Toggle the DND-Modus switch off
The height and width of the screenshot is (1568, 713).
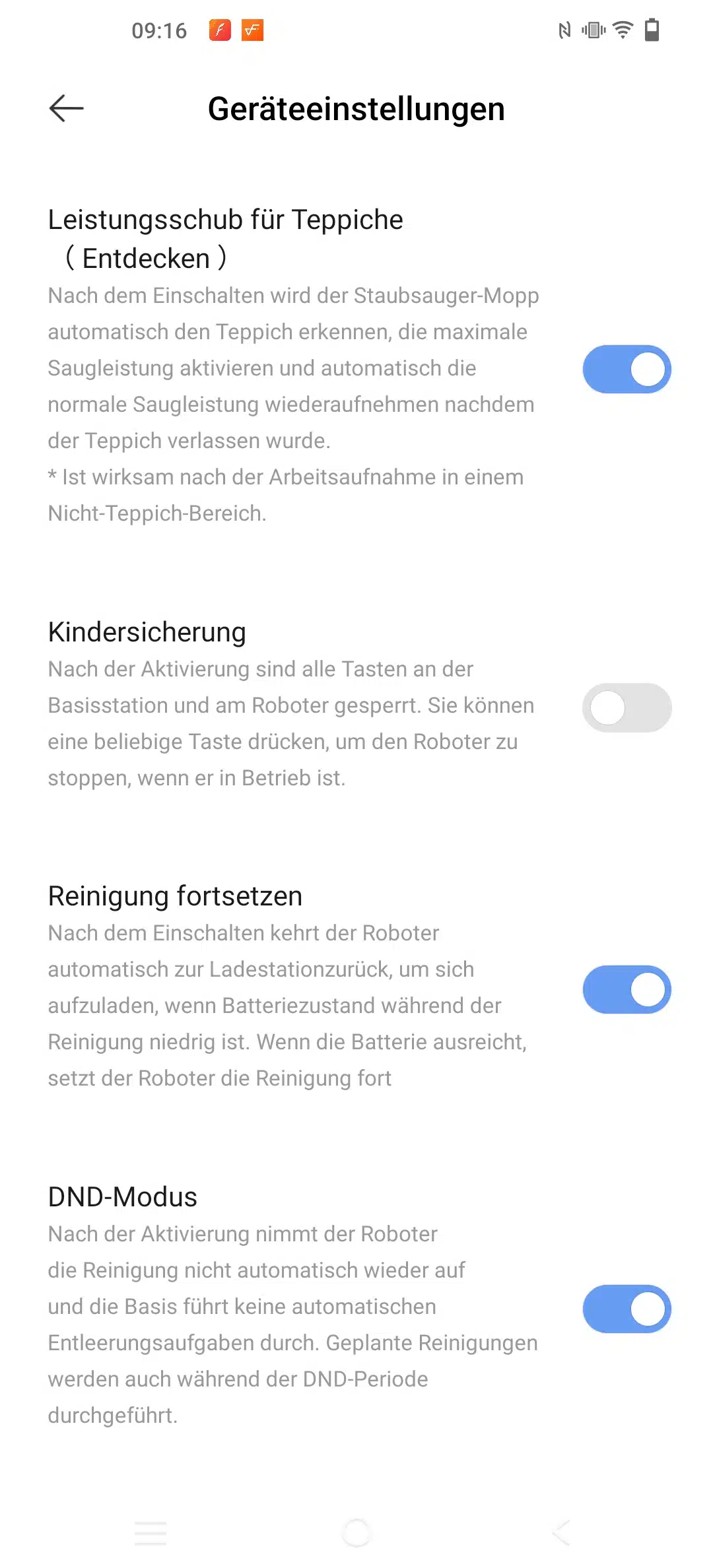click(x=627, y=1309)
